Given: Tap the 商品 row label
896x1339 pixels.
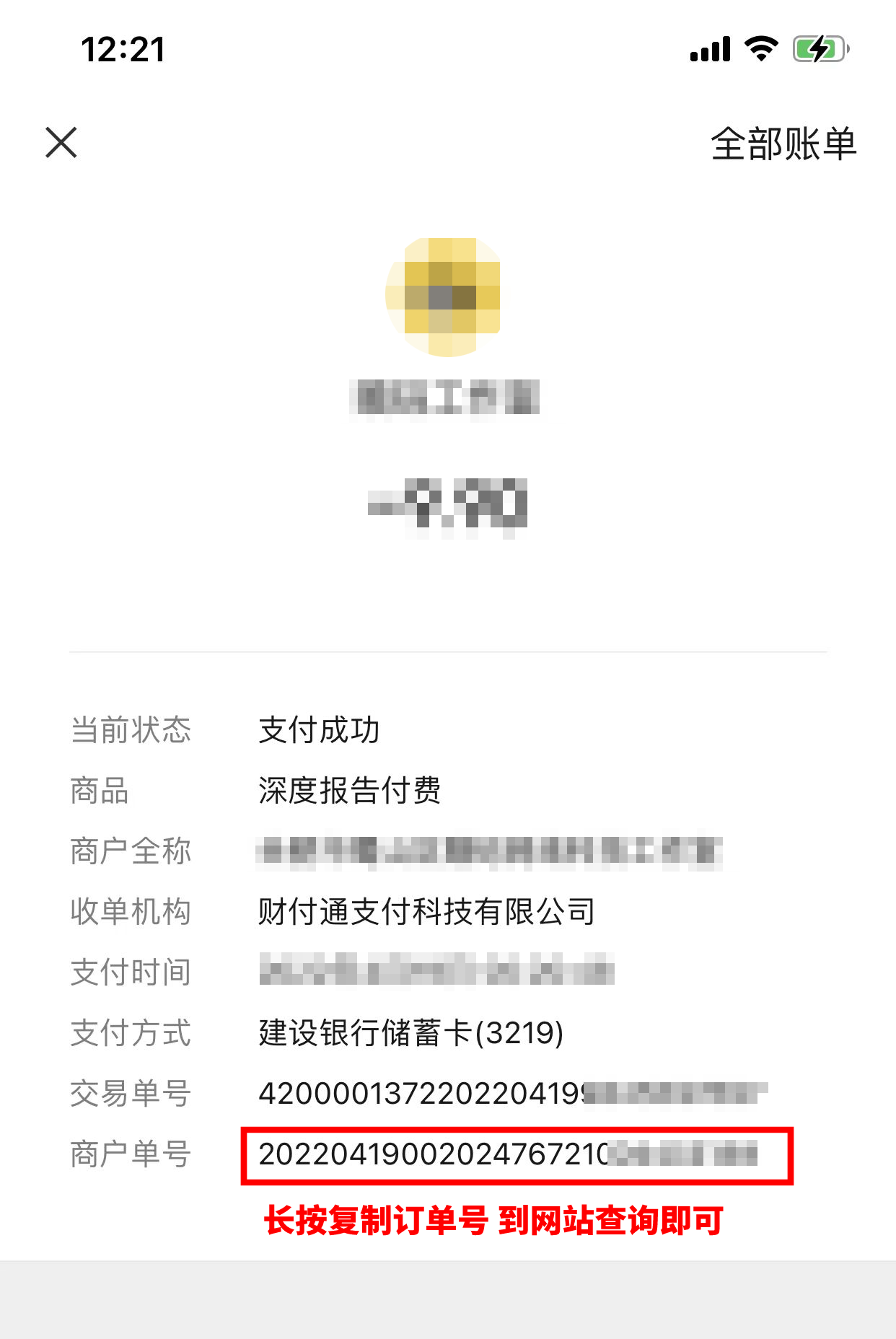Looking at the screenshot, I should click(99, 791).
